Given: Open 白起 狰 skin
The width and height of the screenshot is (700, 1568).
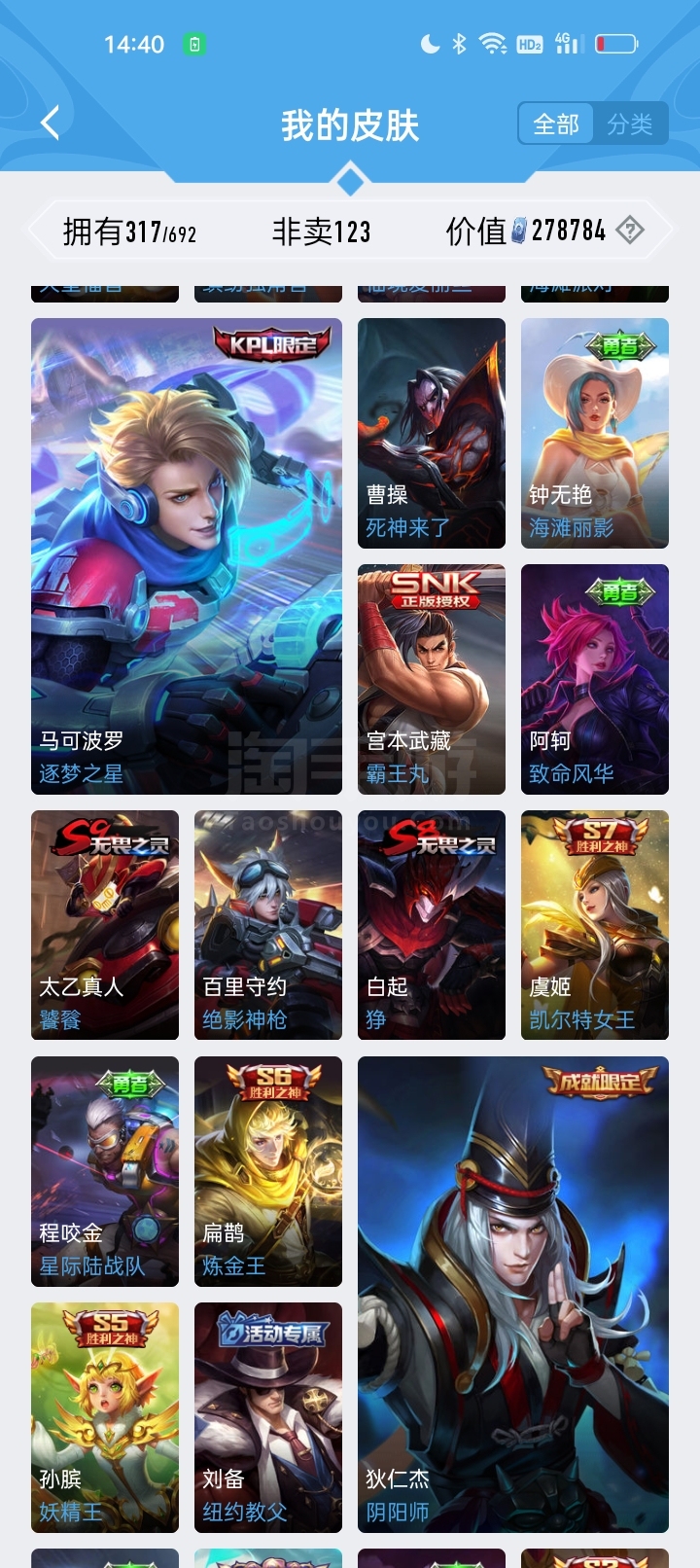Looking at the screenshot, I should (432, 925).
